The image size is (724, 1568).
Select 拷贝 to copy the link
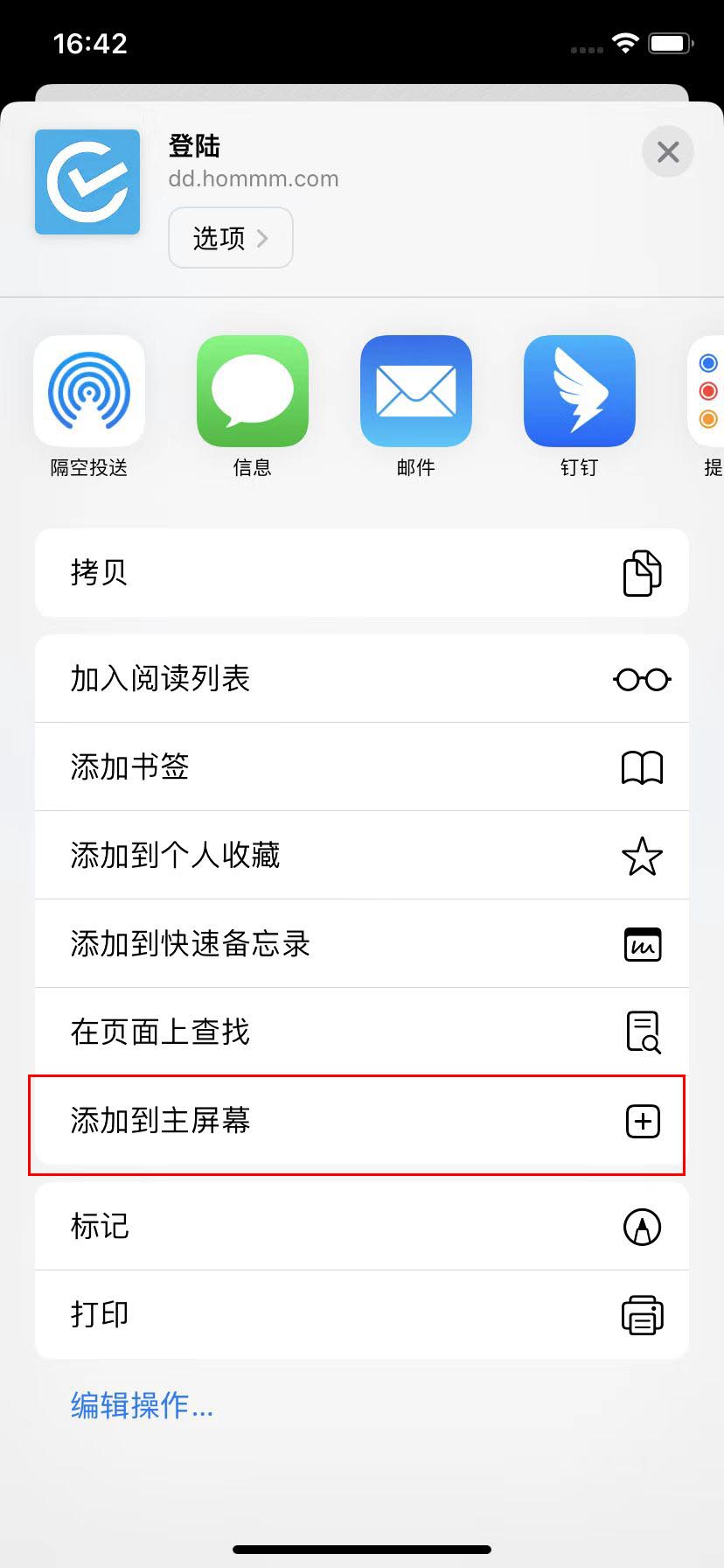(362, 573)
